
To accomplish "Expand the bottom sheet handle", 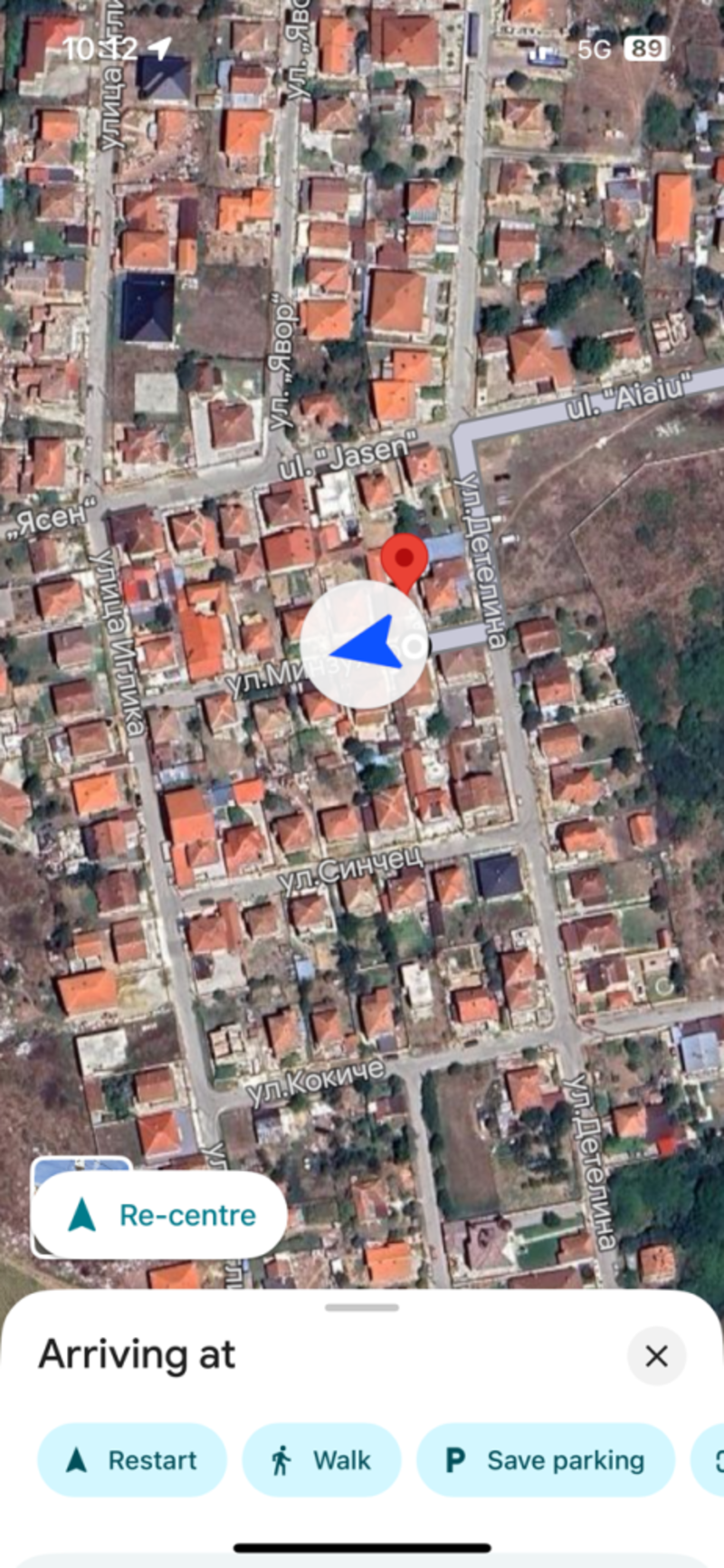I will [x=362, y=1307].
